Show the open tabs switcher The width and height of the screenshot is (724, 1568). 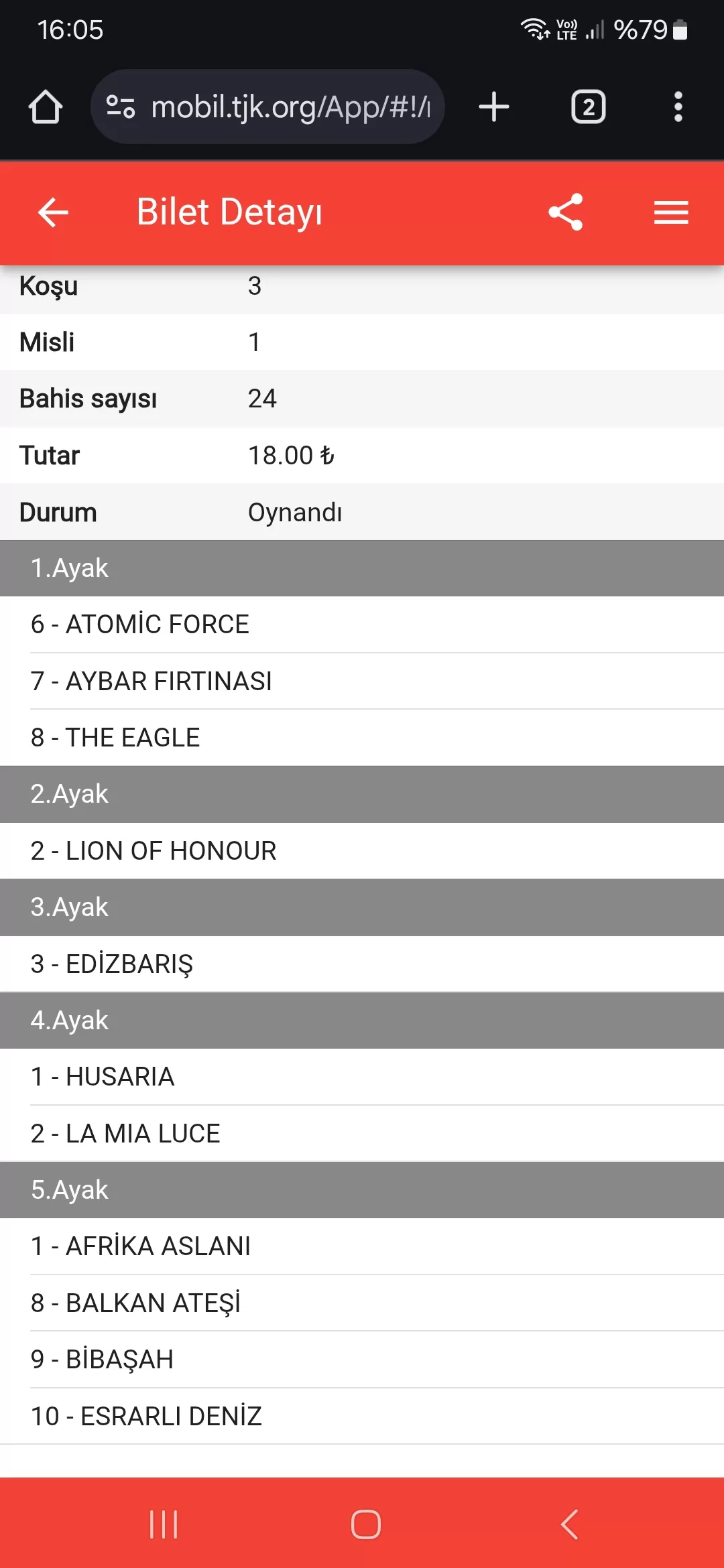[x=588, y=107]
